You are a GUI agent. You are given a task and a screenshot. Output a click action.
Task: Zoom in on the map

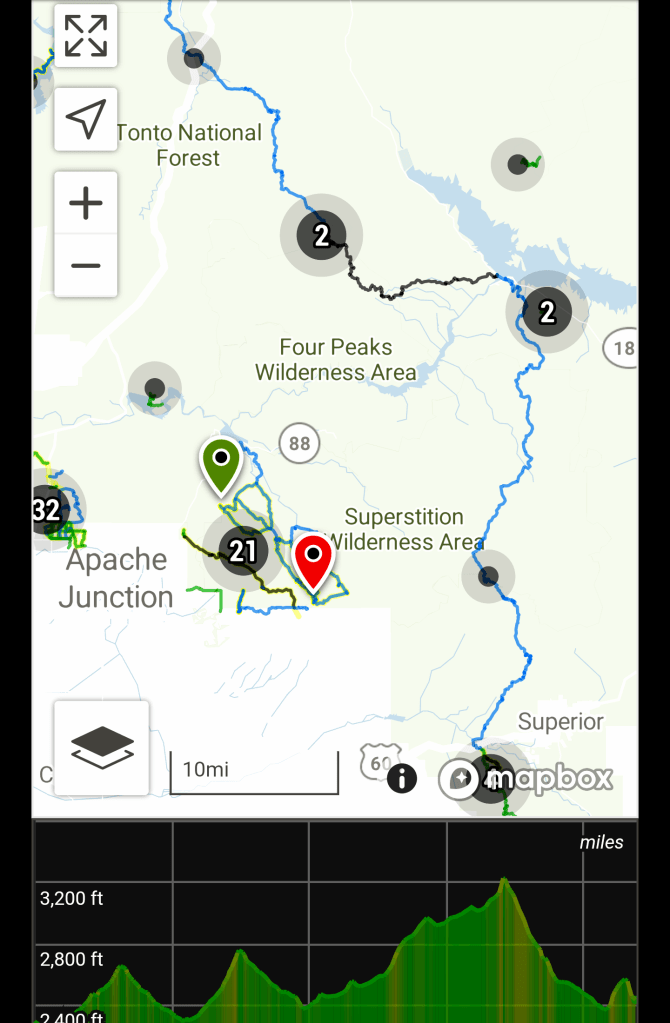[86, 204]
